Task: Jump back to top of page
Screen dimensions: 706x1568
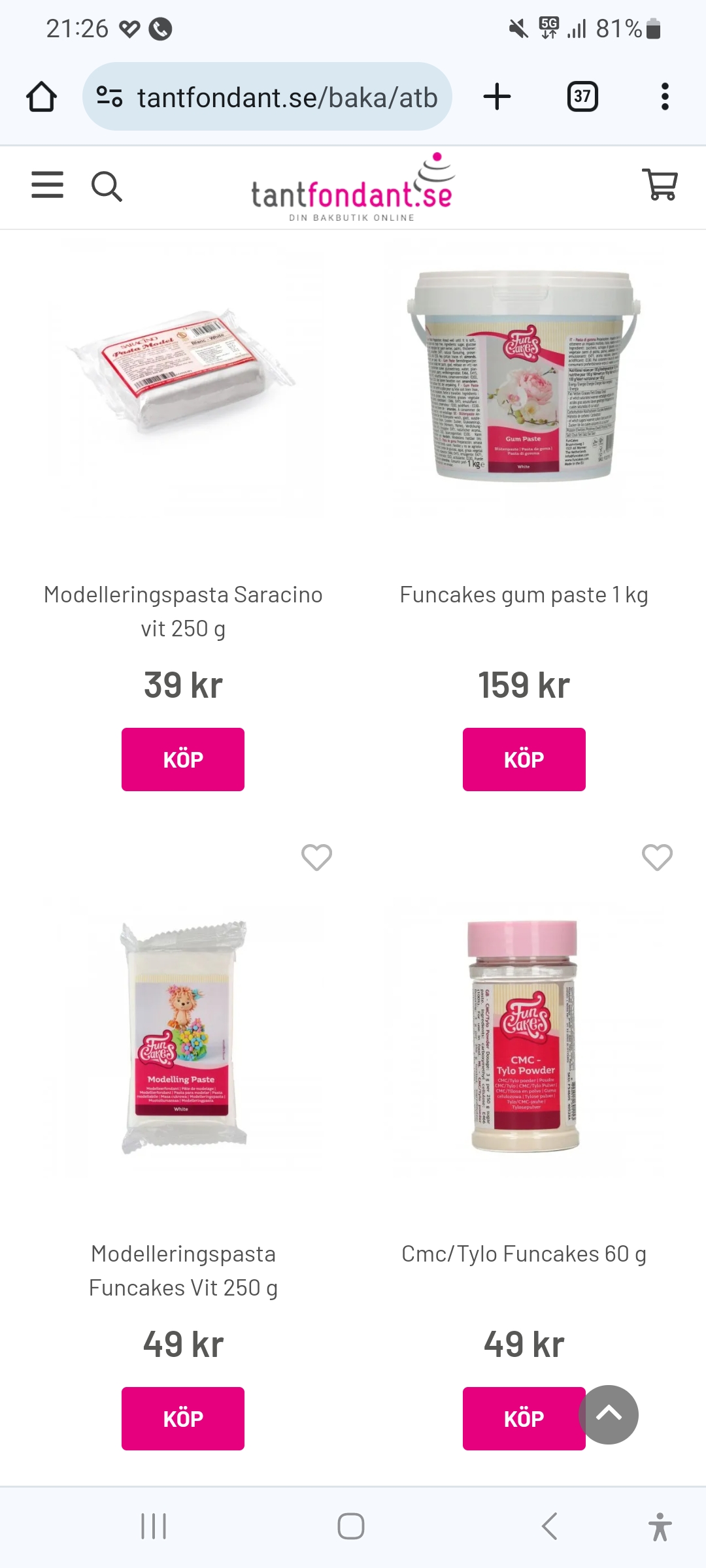Action: [609, 1414]
